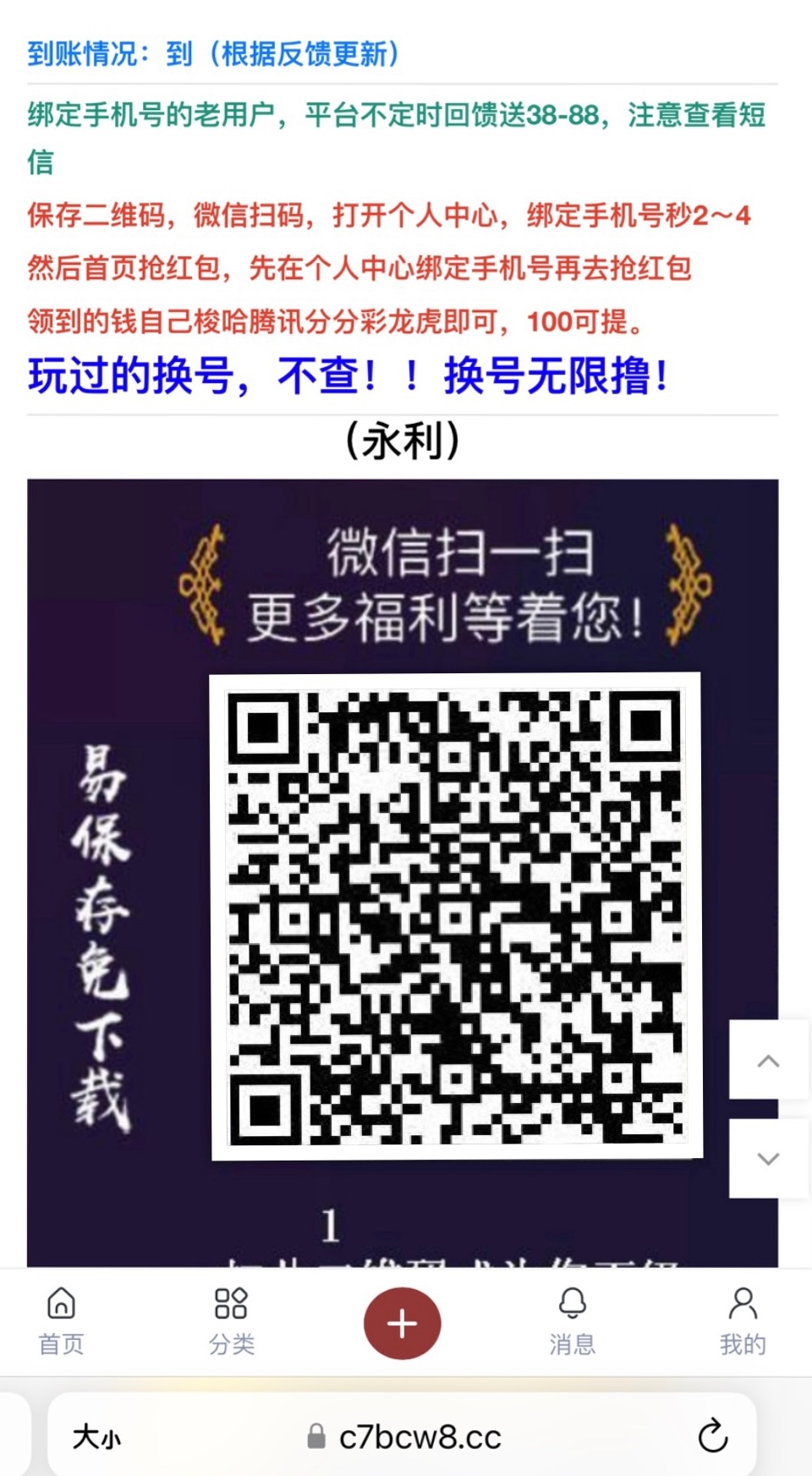Tap the red plus button
Screen dimensions: 812x1476
[x=402, y=1324]
